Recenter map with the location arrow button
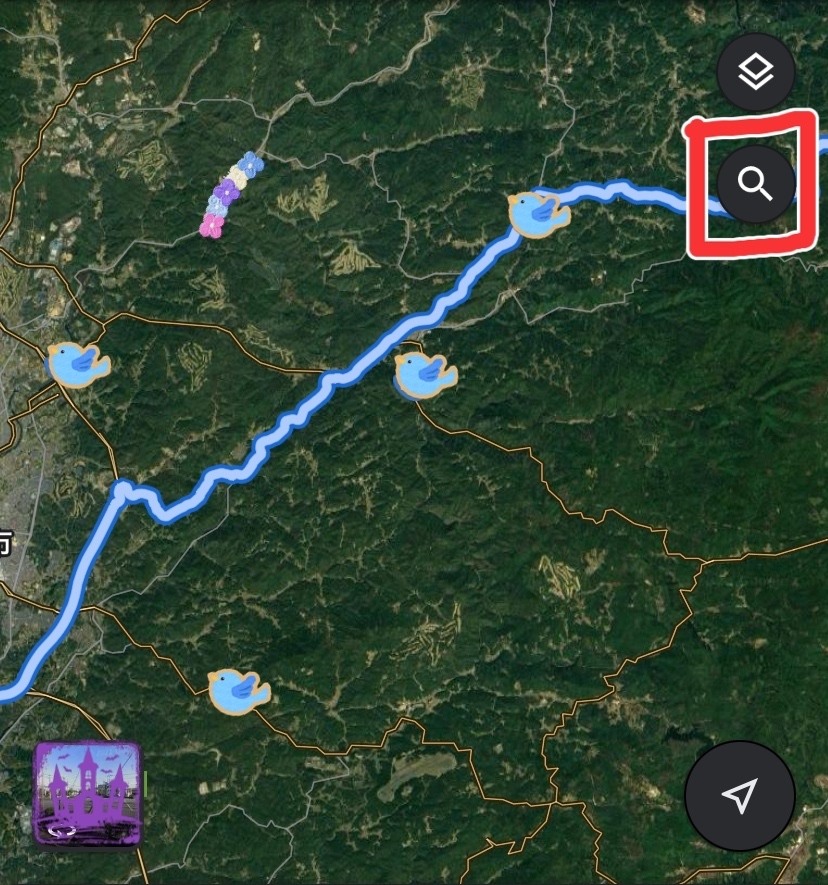828x885 pixels. (x=739, y=796)
